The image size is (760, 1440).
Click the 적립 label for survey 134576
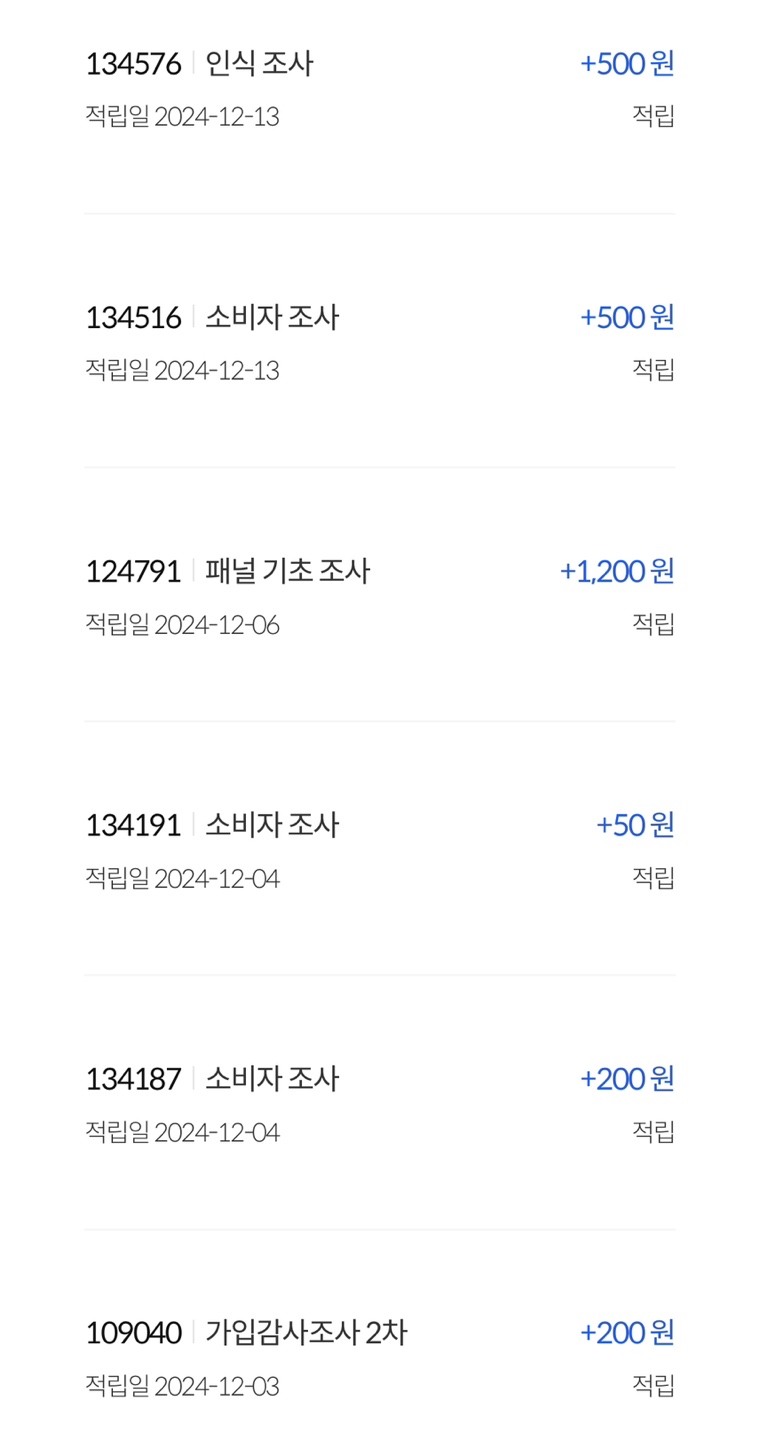(654, 116)
